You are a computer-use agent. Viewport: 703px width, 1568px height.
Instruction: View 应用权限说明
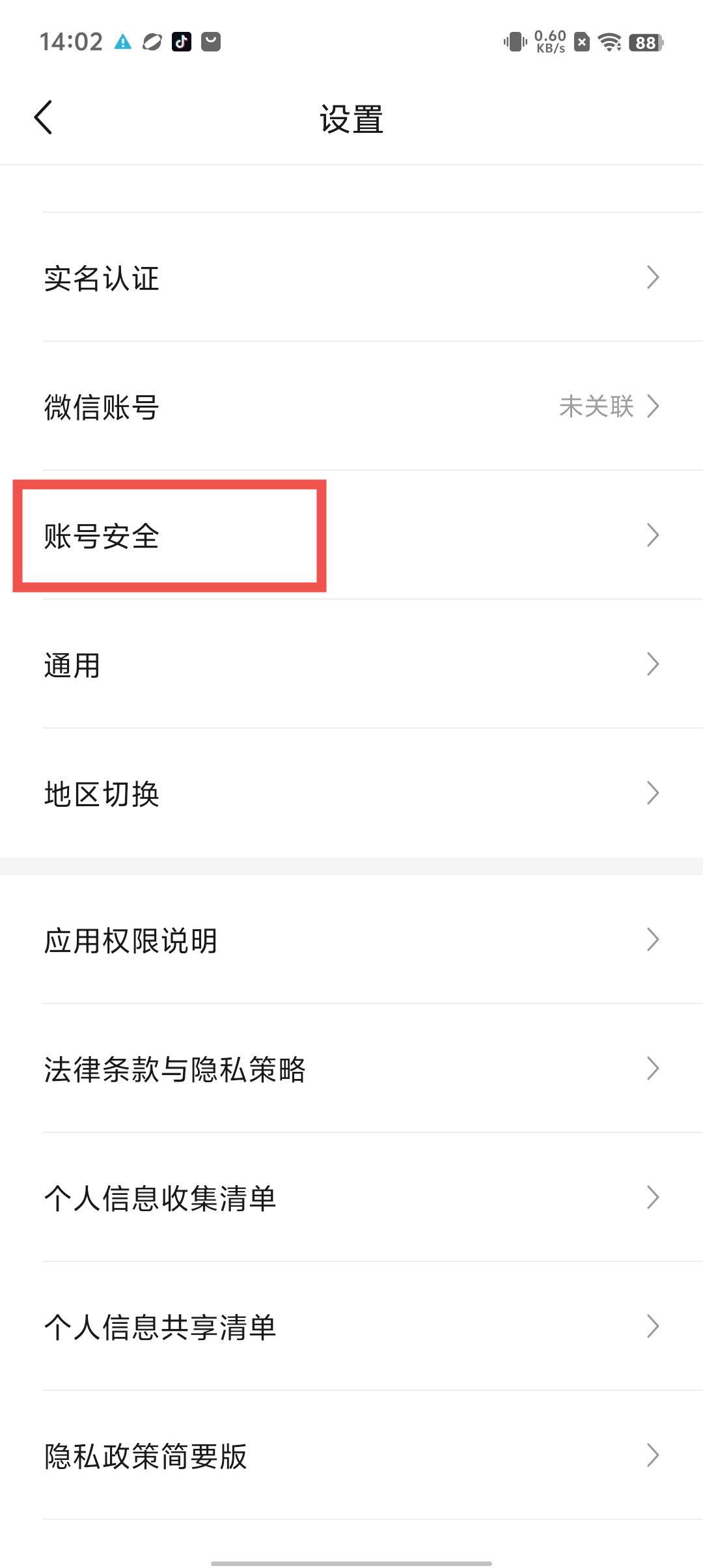(x=351, y=940)
